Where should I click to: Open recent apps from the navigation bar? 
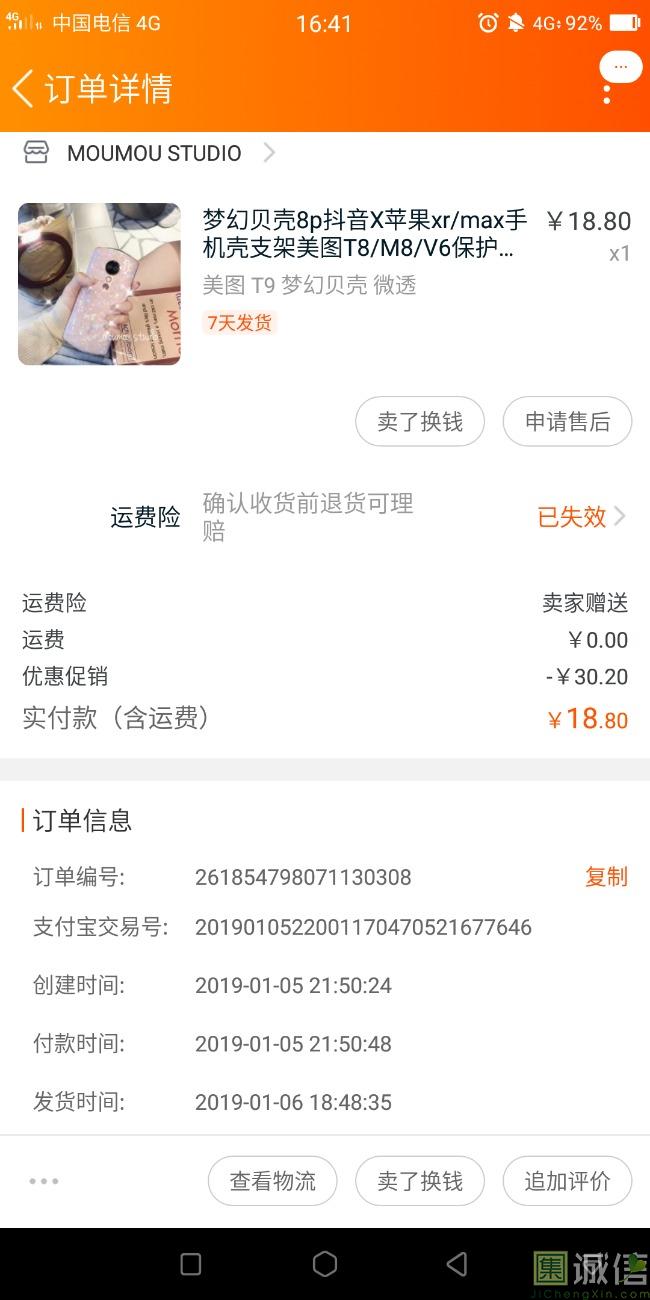[191, 1264]
